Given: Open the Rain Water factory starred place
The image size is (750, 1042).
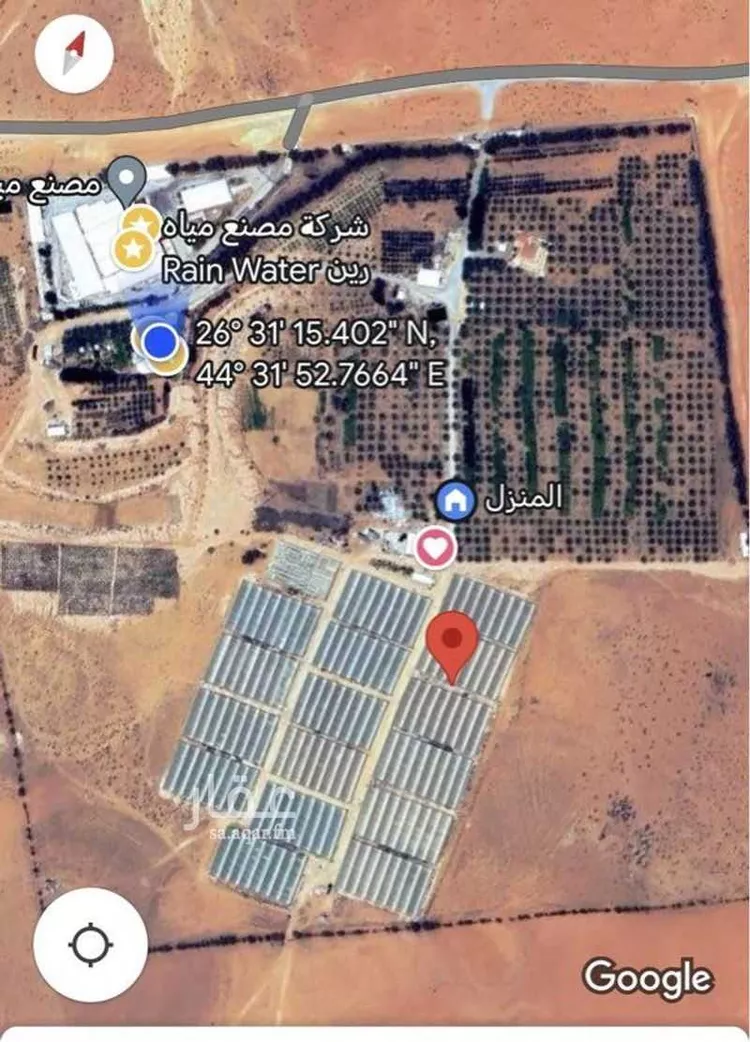Looking at the screenshot, I should [132, 248].
